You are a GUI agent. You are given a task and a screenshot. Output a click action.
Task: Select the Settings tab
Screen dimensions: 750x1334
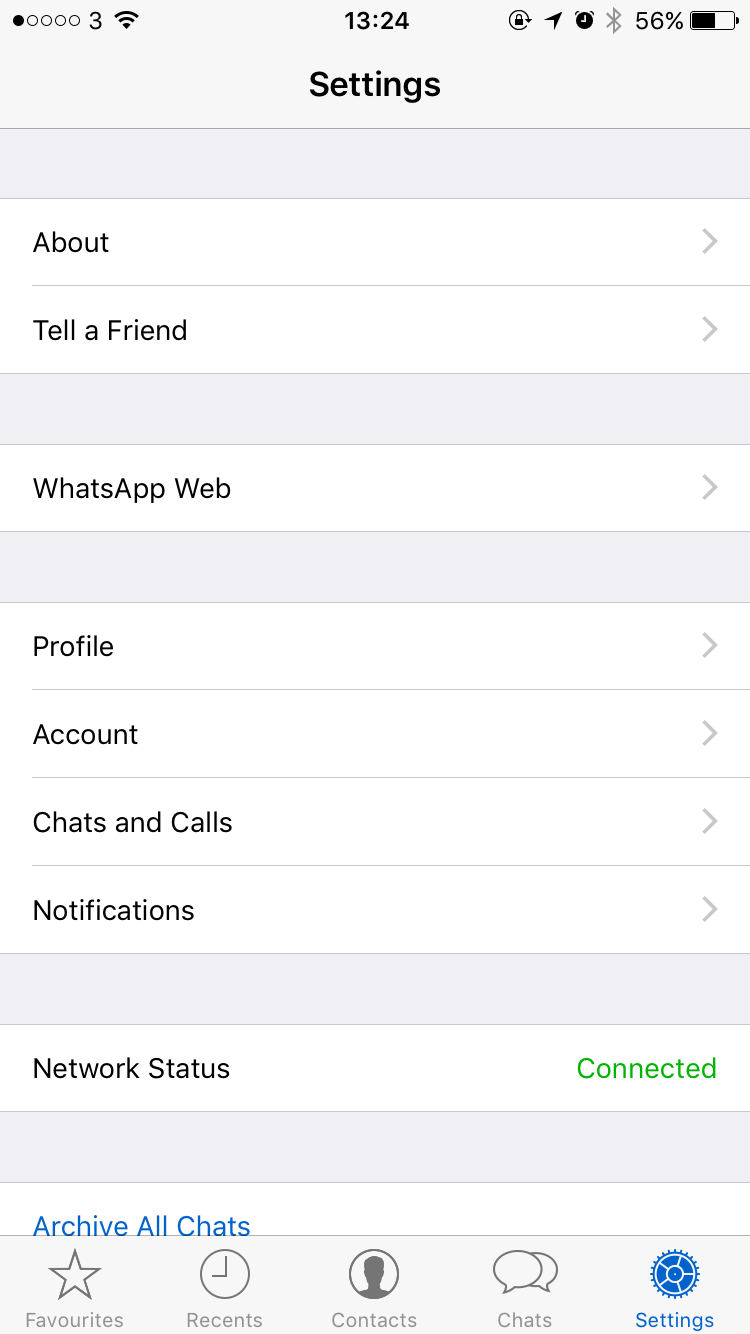pos(675,1286)
